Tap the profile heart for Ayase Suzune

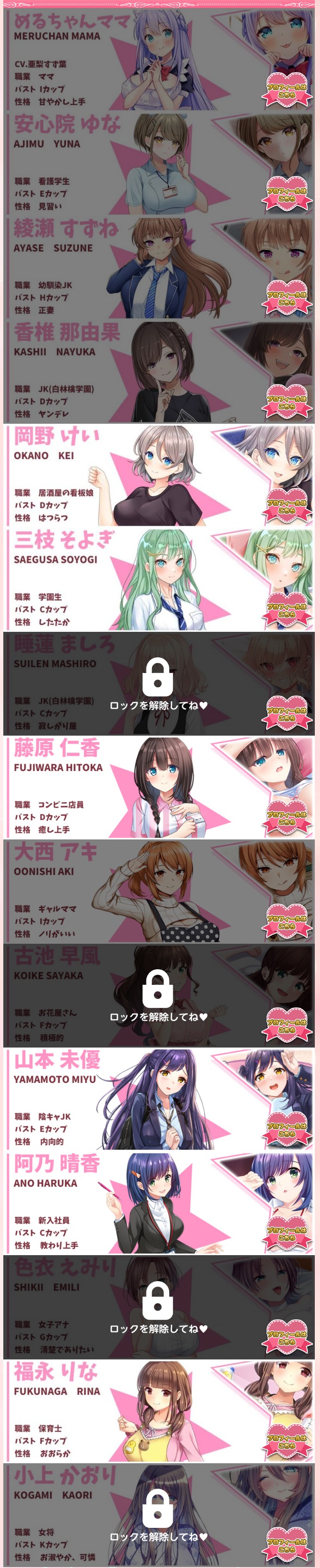click(x=286, y=298)
